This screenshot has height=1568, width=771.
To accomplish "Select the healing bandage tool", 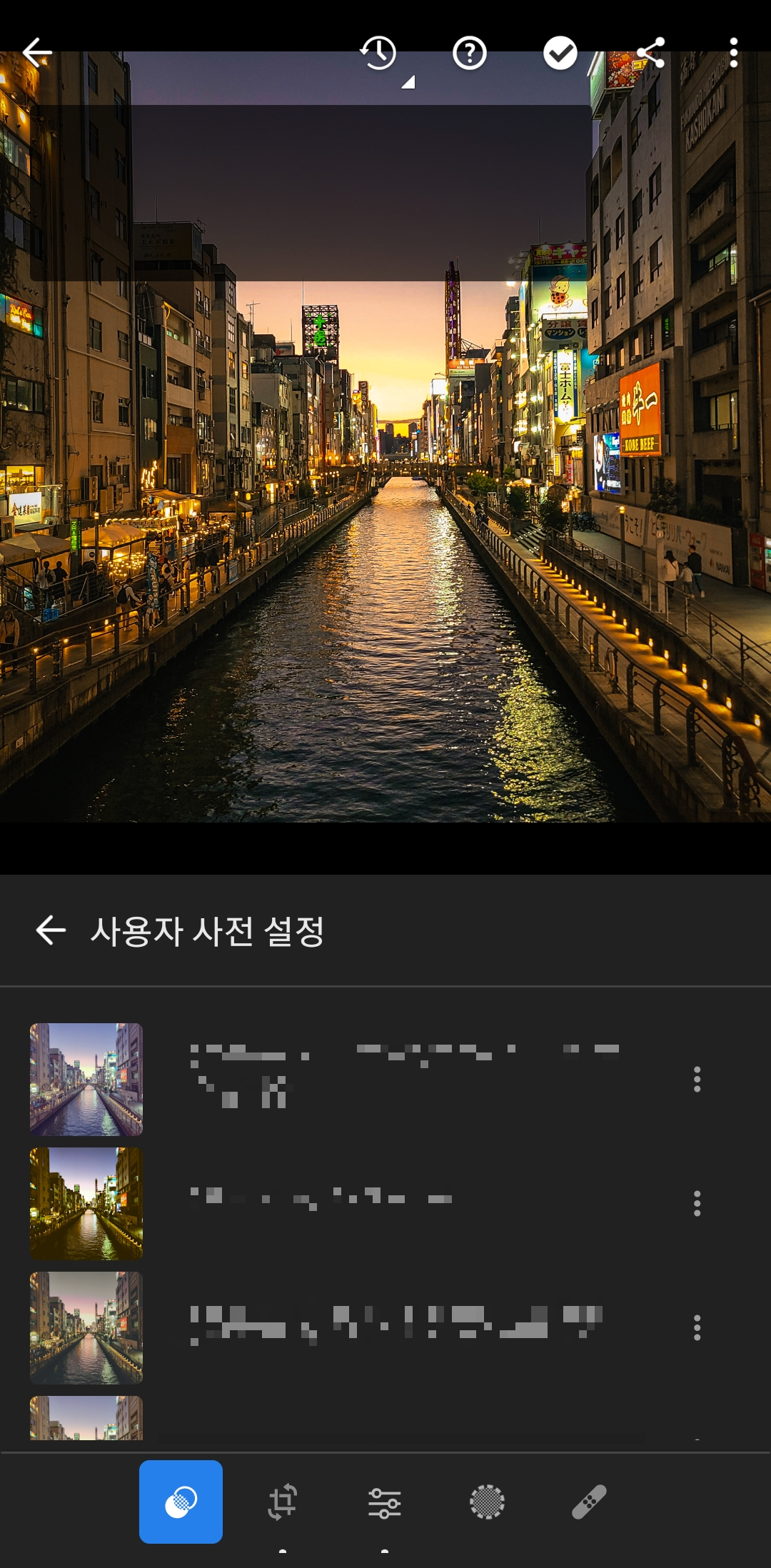I will tap(590, 1502).
